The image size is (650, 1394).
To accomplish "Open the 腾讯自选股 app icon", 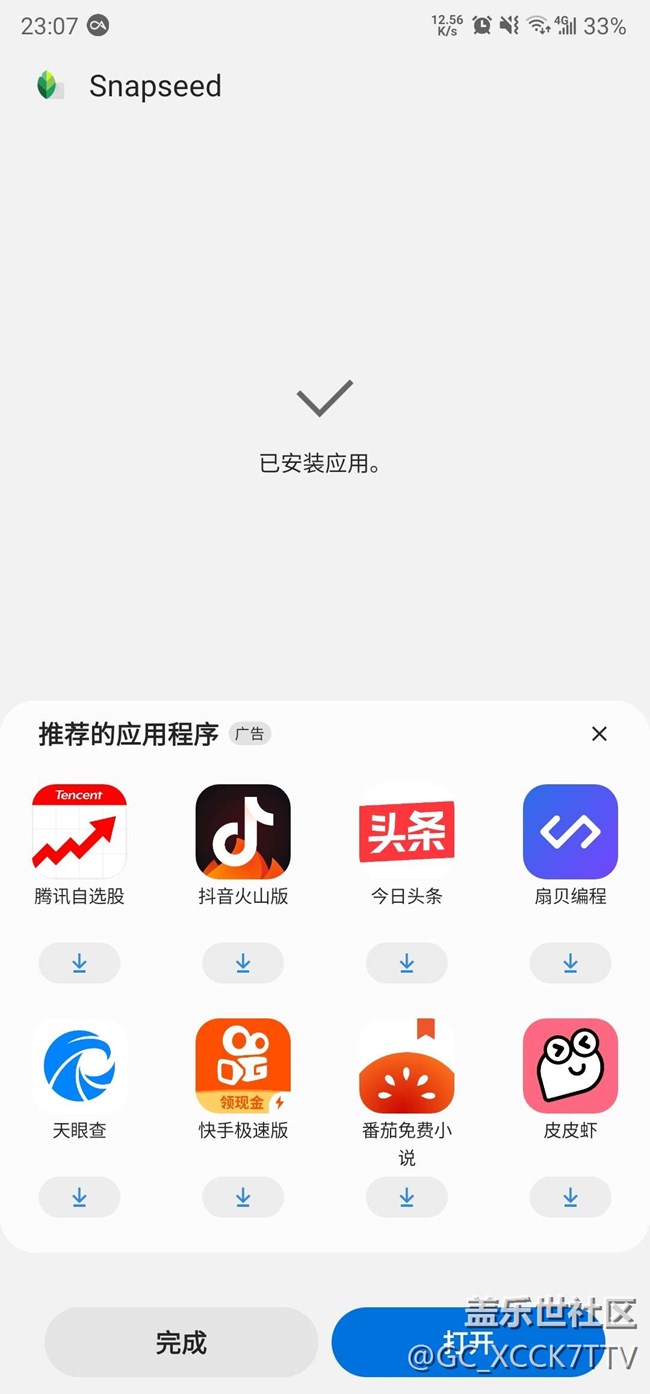I will click(79, 831).
